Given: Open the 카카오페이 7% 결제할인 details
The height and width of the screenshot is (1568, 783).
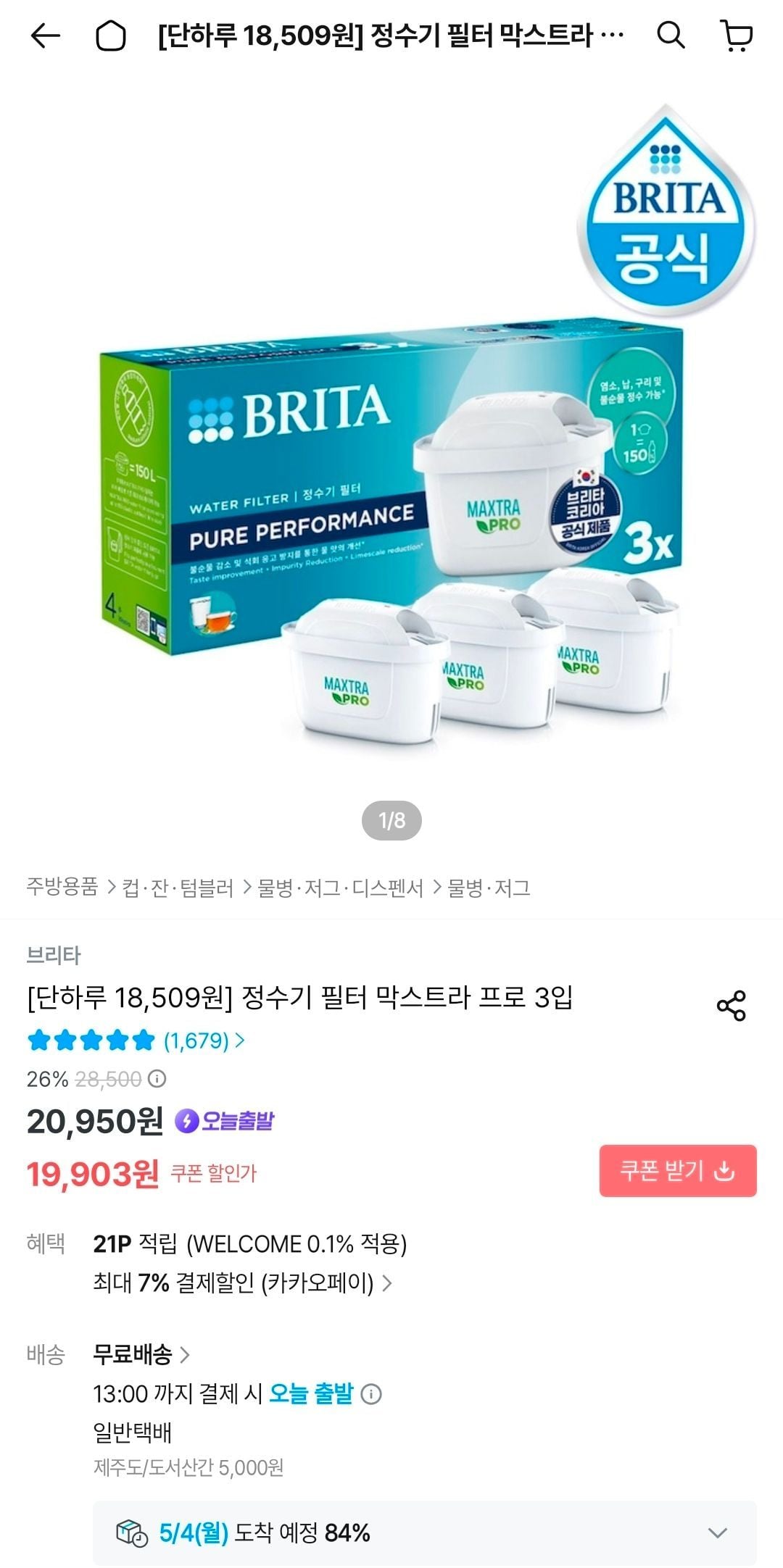Looking at the screenshot, I should coord(243,1283).
